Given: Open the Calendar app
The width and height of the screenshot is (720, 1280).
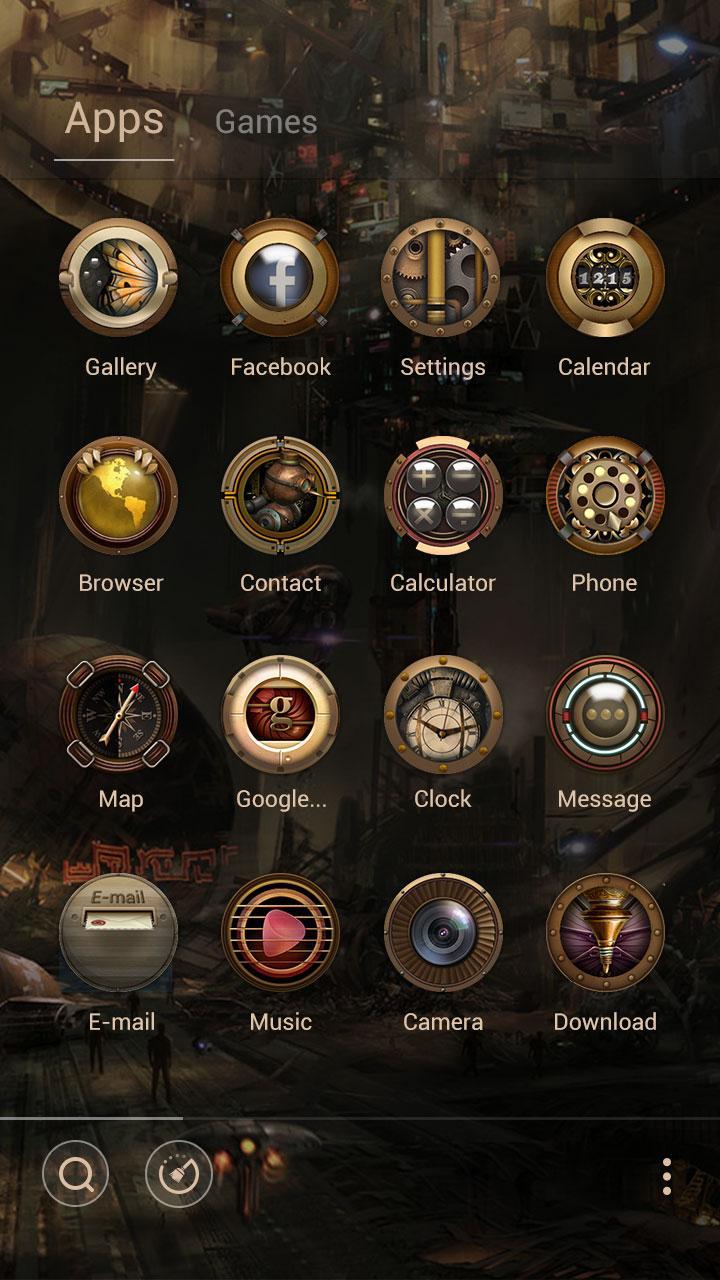Looking at the screenshot, I should [604, 278].
